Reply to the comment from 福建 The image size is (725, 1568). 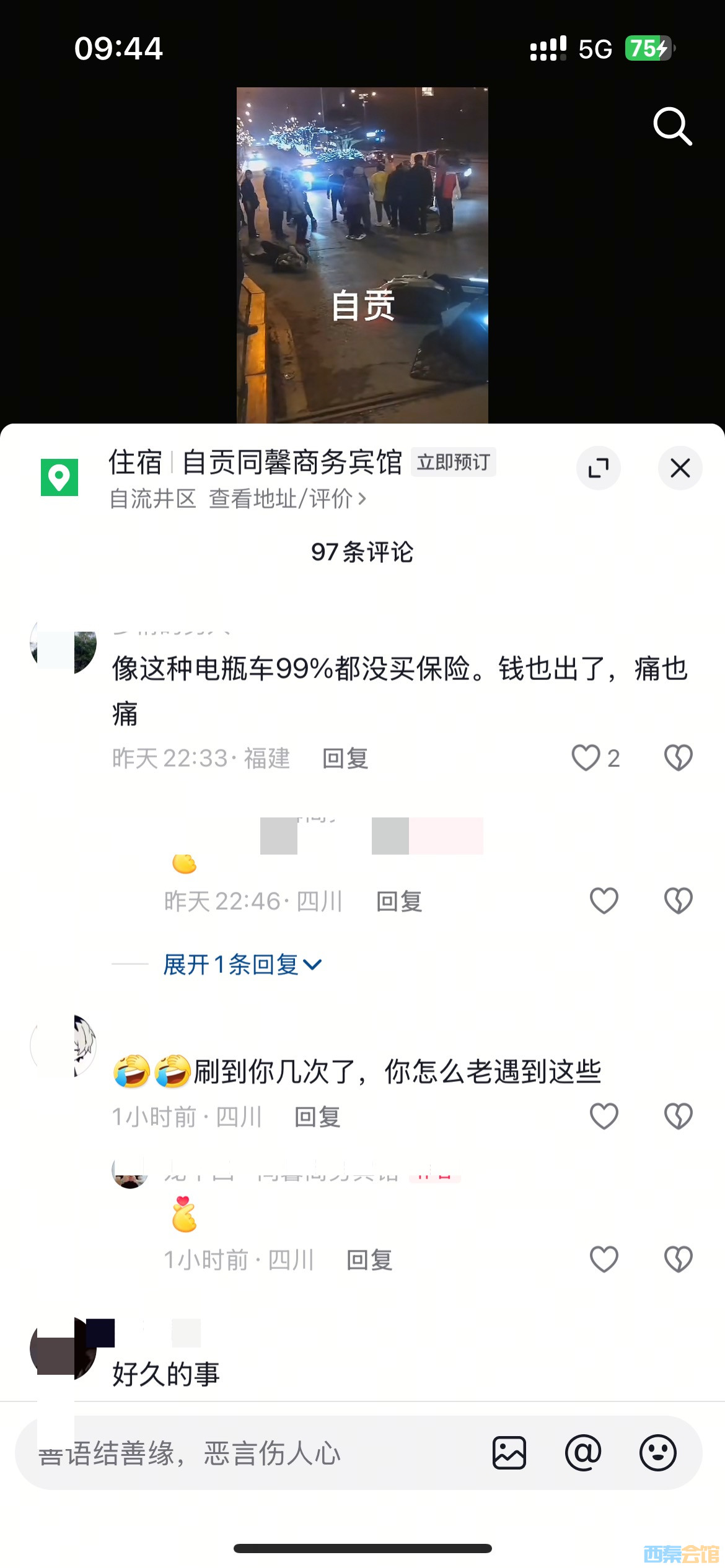[345, 759]
